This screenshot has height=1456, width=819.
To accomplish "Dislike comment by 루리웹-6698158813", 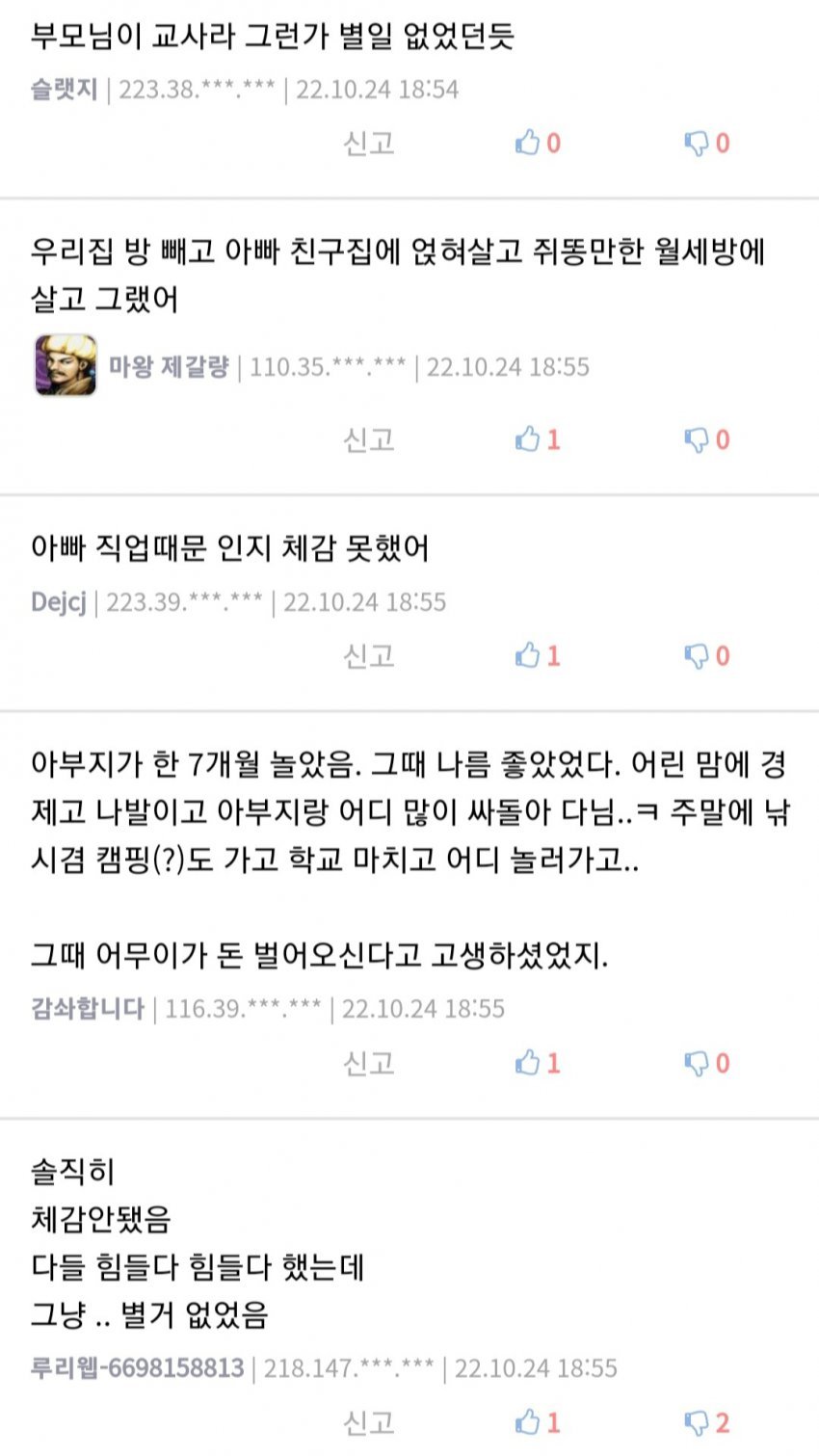I will coord(706,1423).
